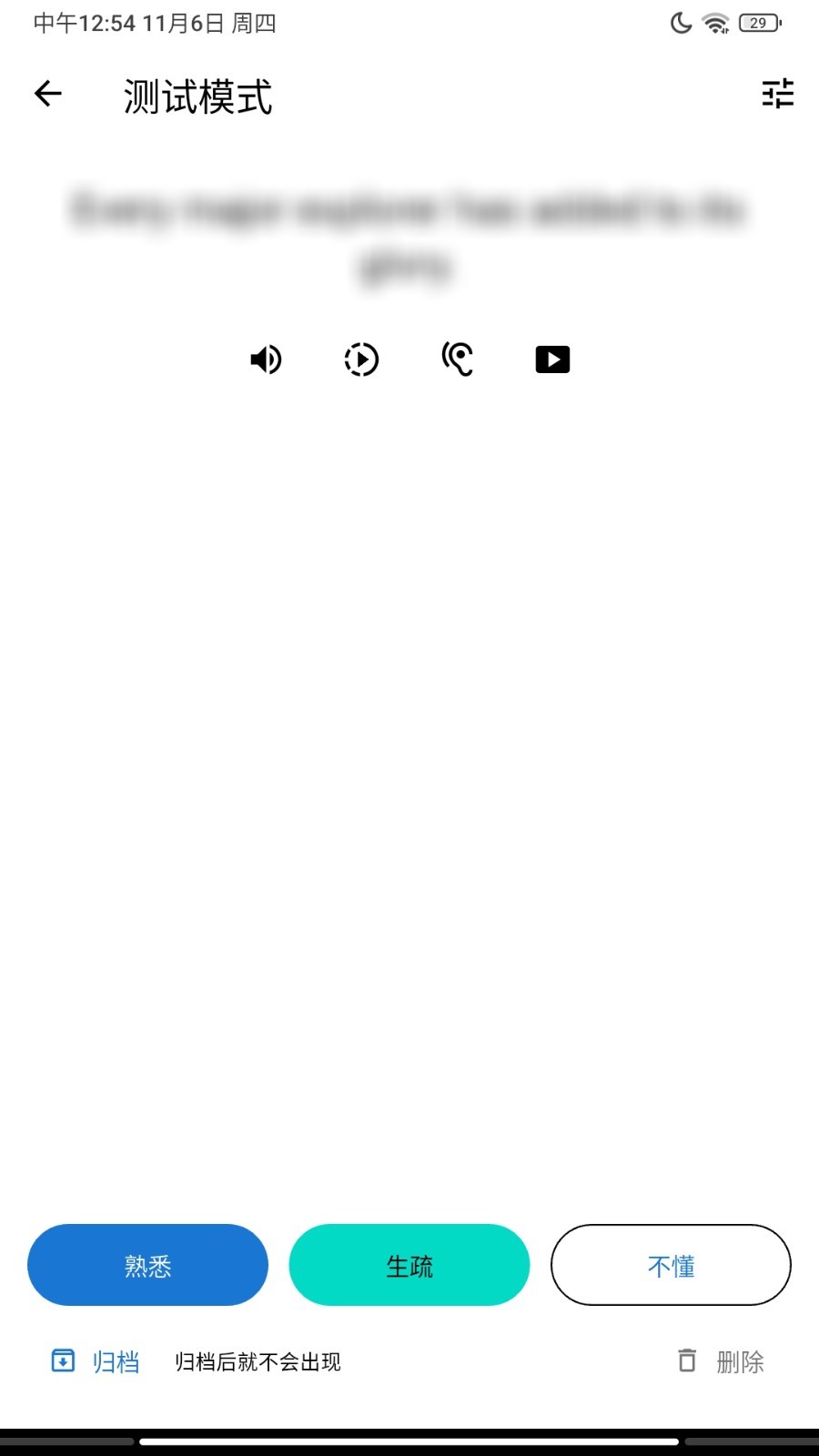Image resolution: width=819 pixels, height=1456 pixels.
Task: Select the 不懂 button
Action: (x=671, y=1265)
